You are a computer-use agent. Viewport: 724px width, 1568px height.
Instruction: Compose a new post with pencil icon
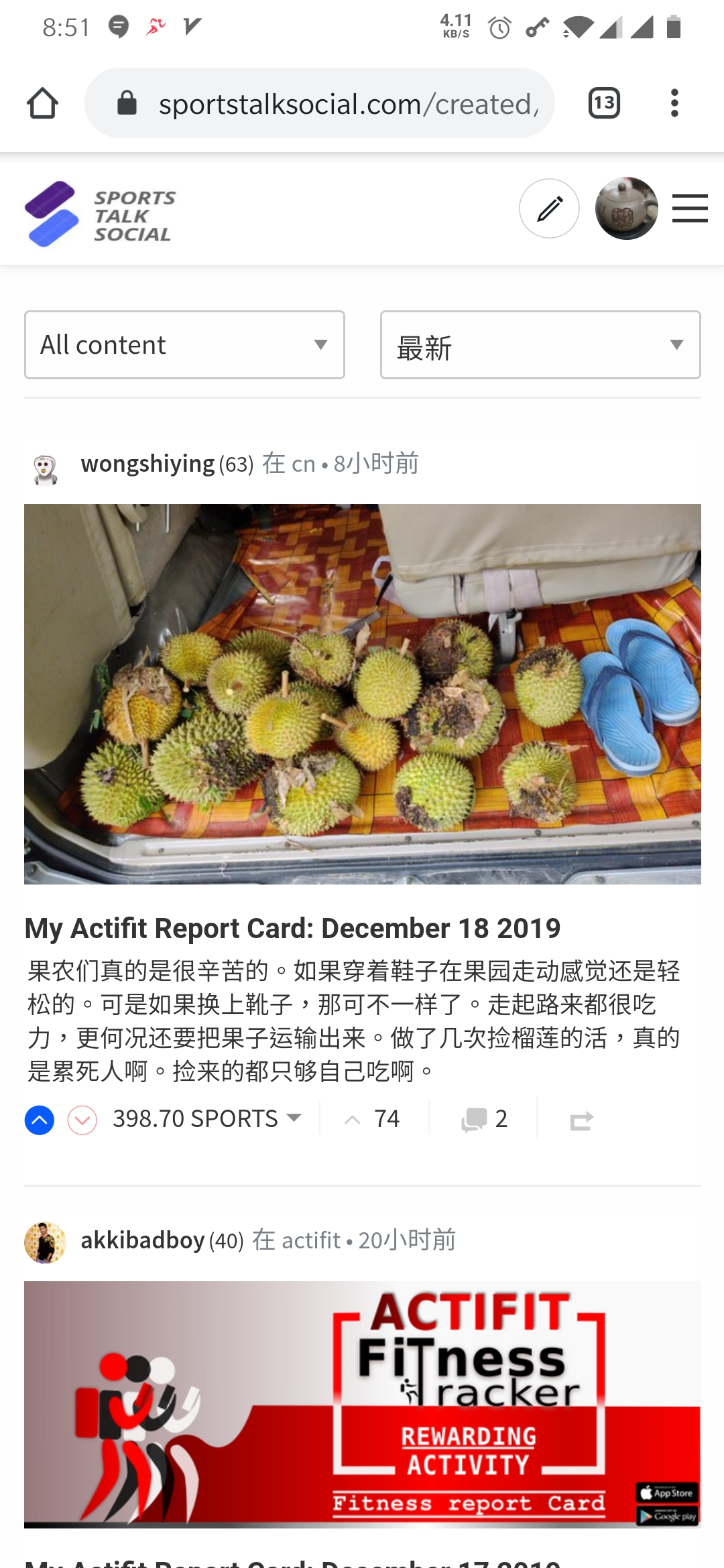(x=549, y=208)
